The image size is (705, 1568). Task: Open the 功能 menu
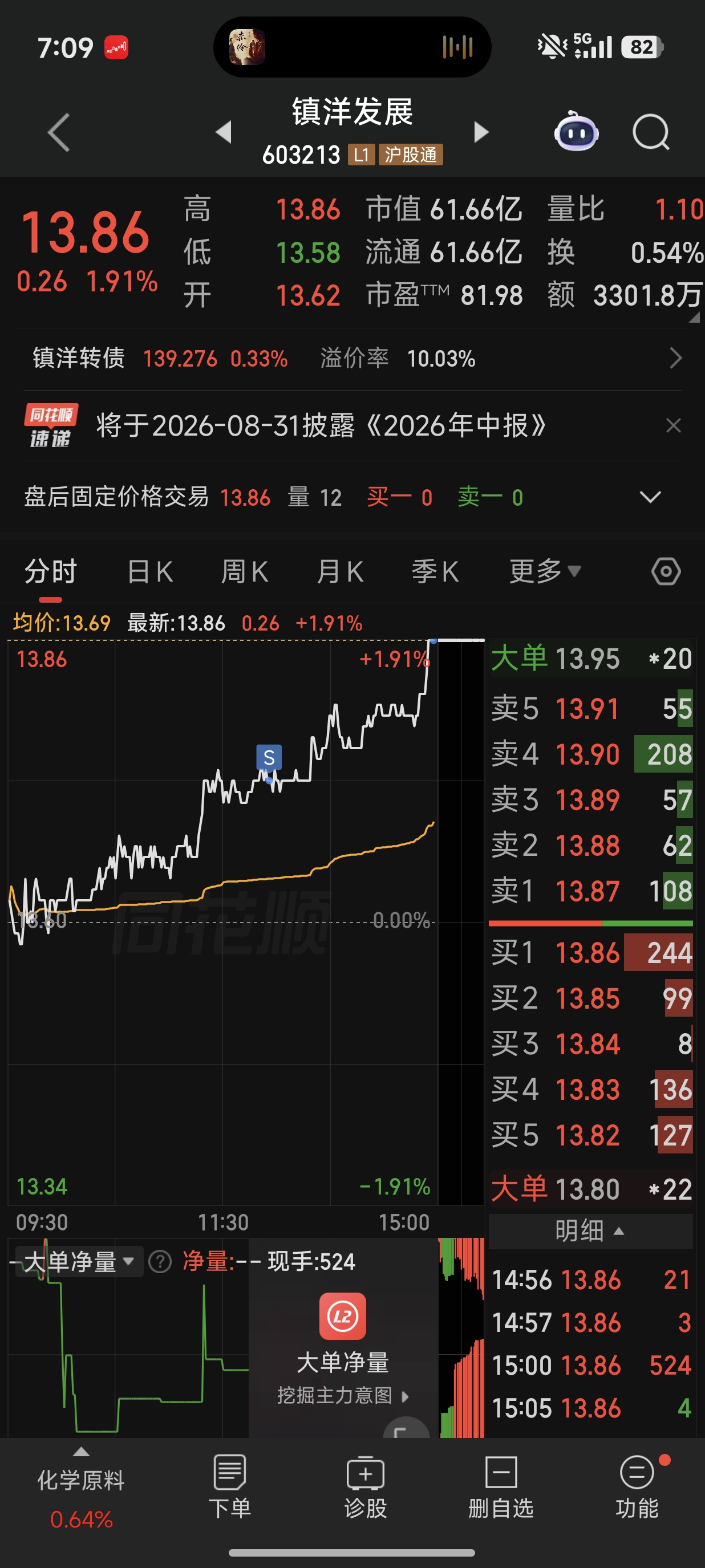(638, 1486)
